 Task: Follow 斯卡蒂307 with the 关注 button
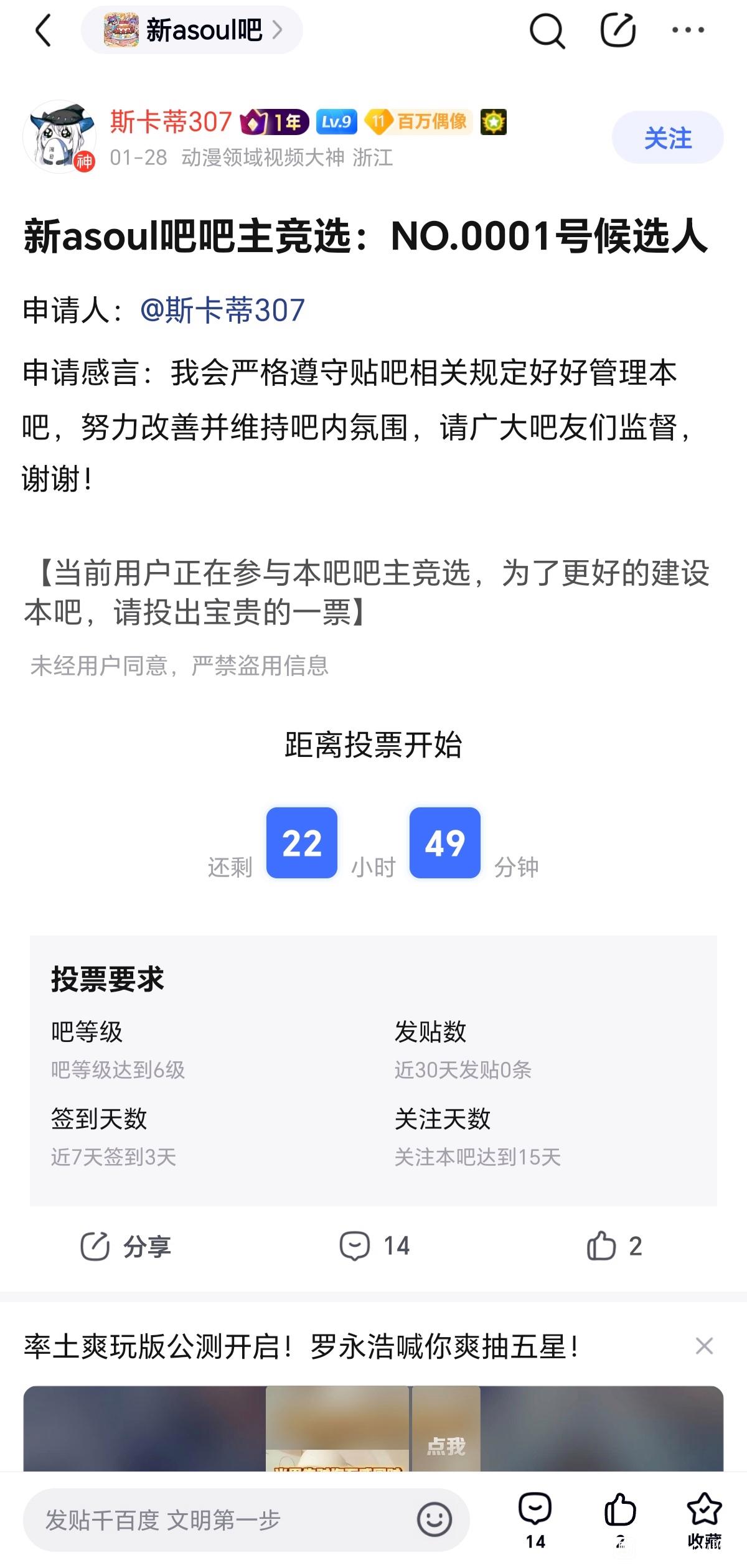click(667, 138)
